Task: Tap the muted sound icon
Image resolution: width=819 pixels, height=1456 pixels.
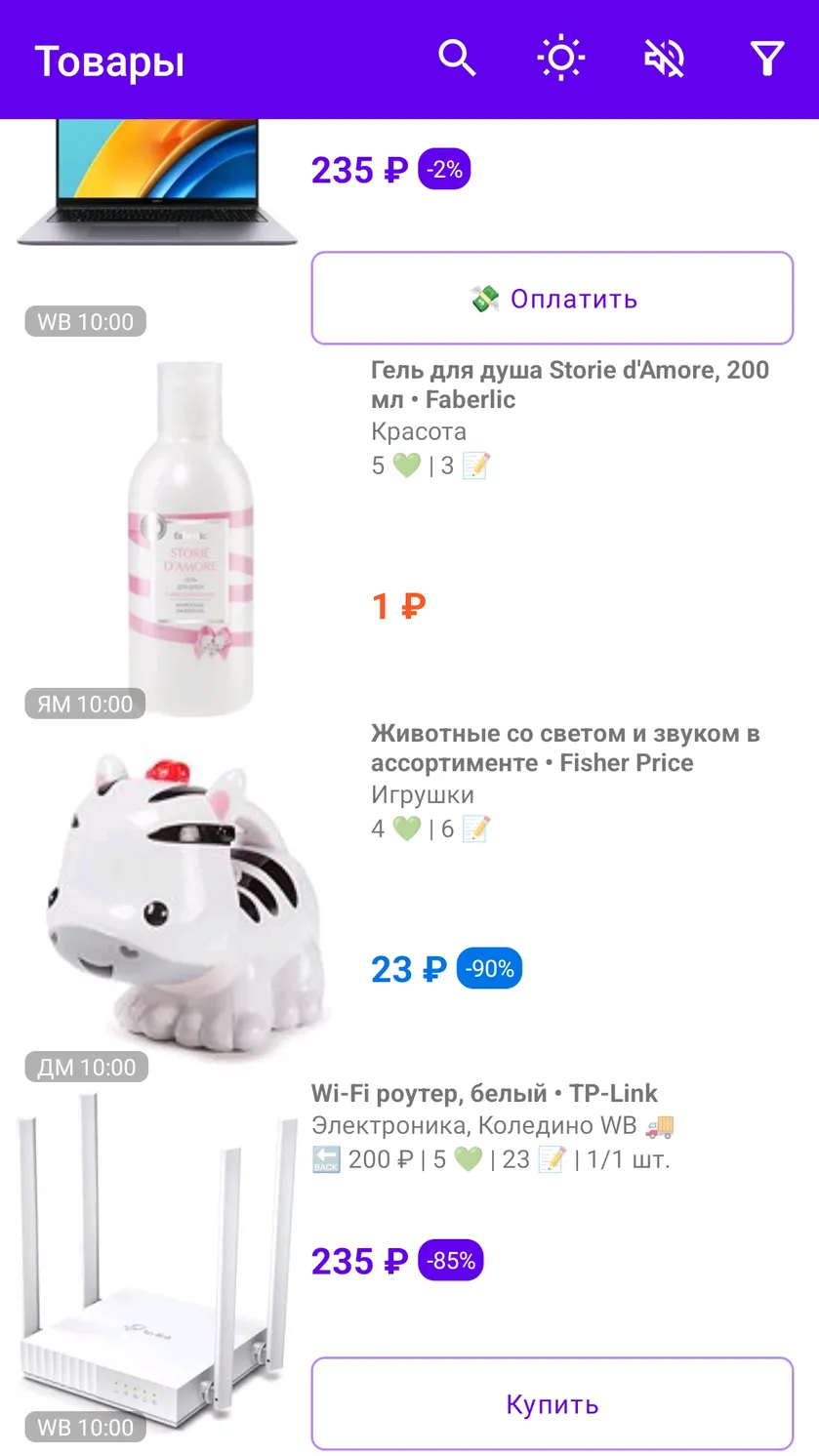Action: [665, 60]
